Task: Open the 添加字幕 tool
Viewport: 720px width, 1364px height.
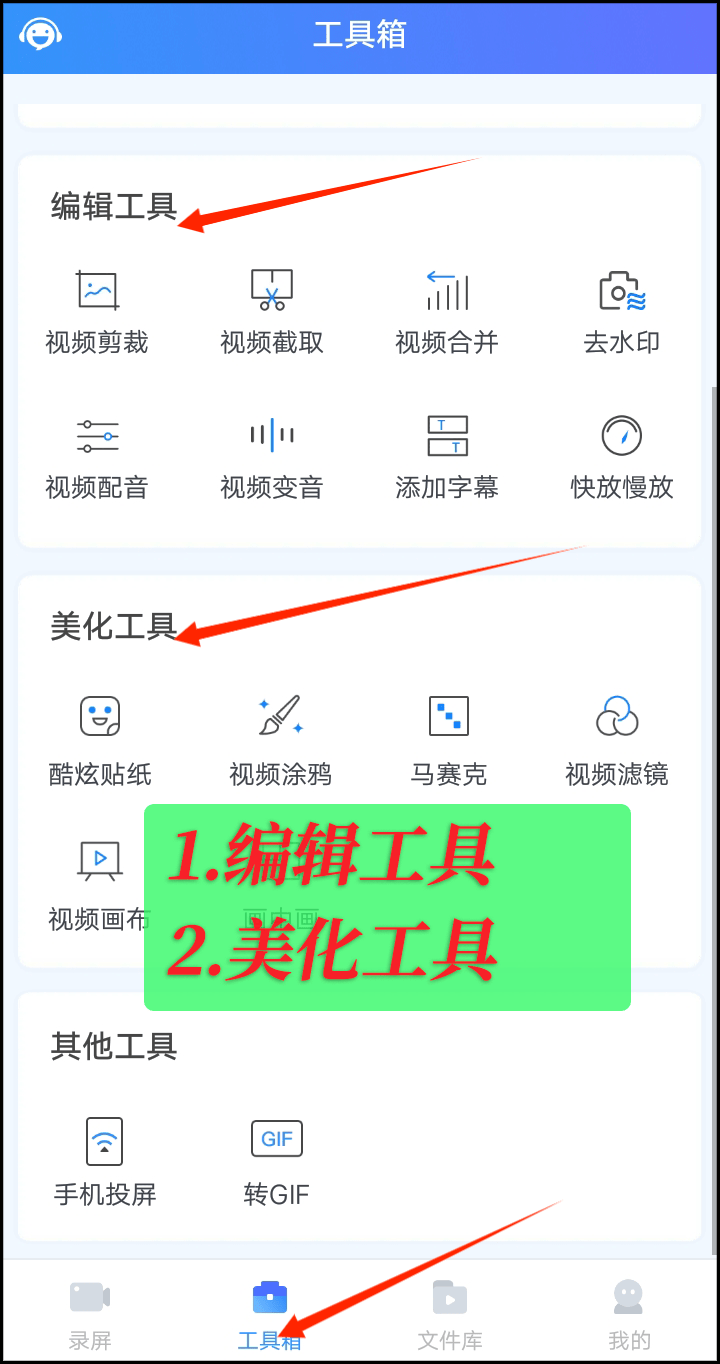Action: [447, 456]
